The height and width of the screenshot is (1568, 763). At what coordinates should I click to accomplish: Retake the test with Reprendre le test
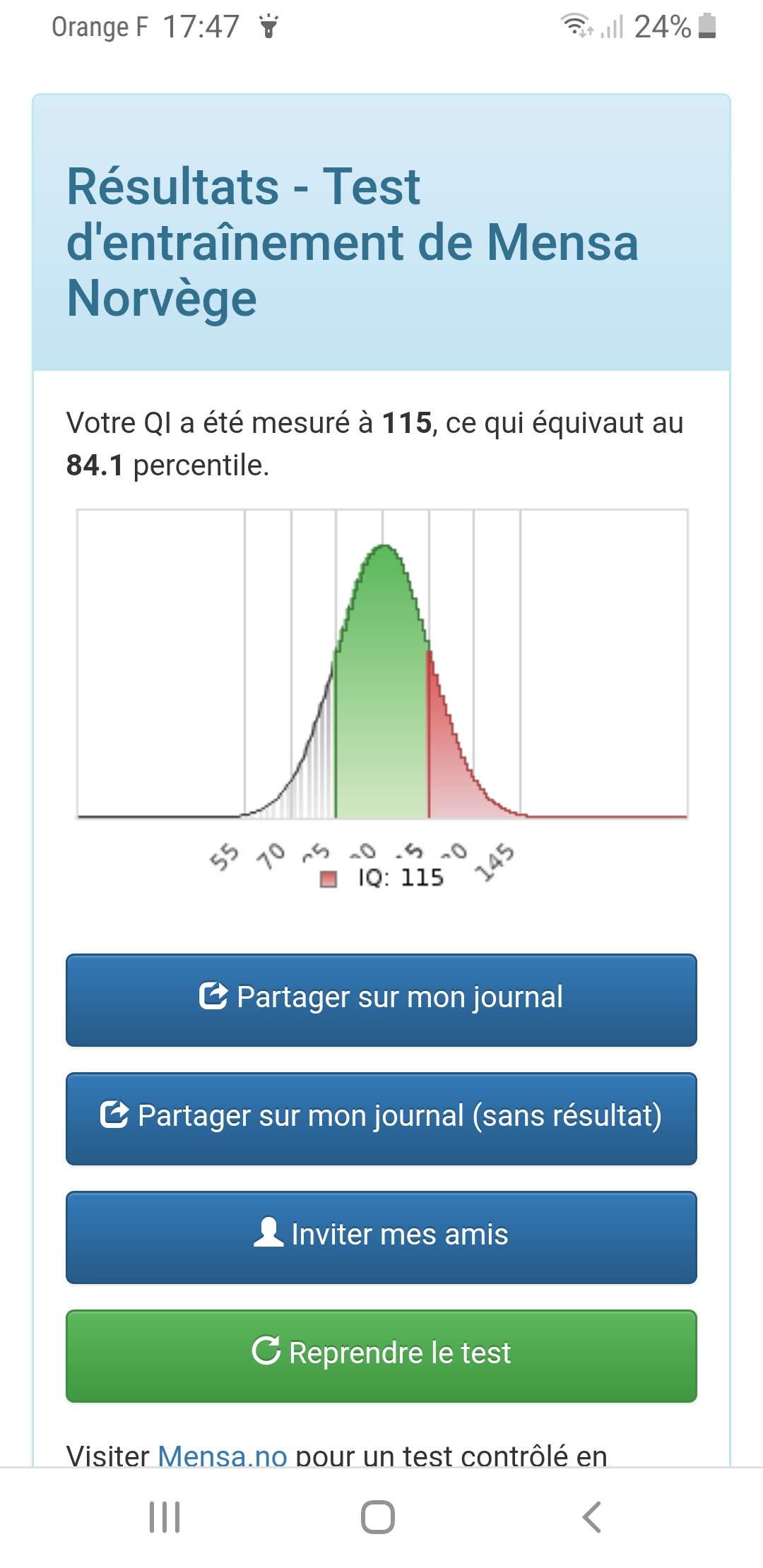tap(381, 1355)
